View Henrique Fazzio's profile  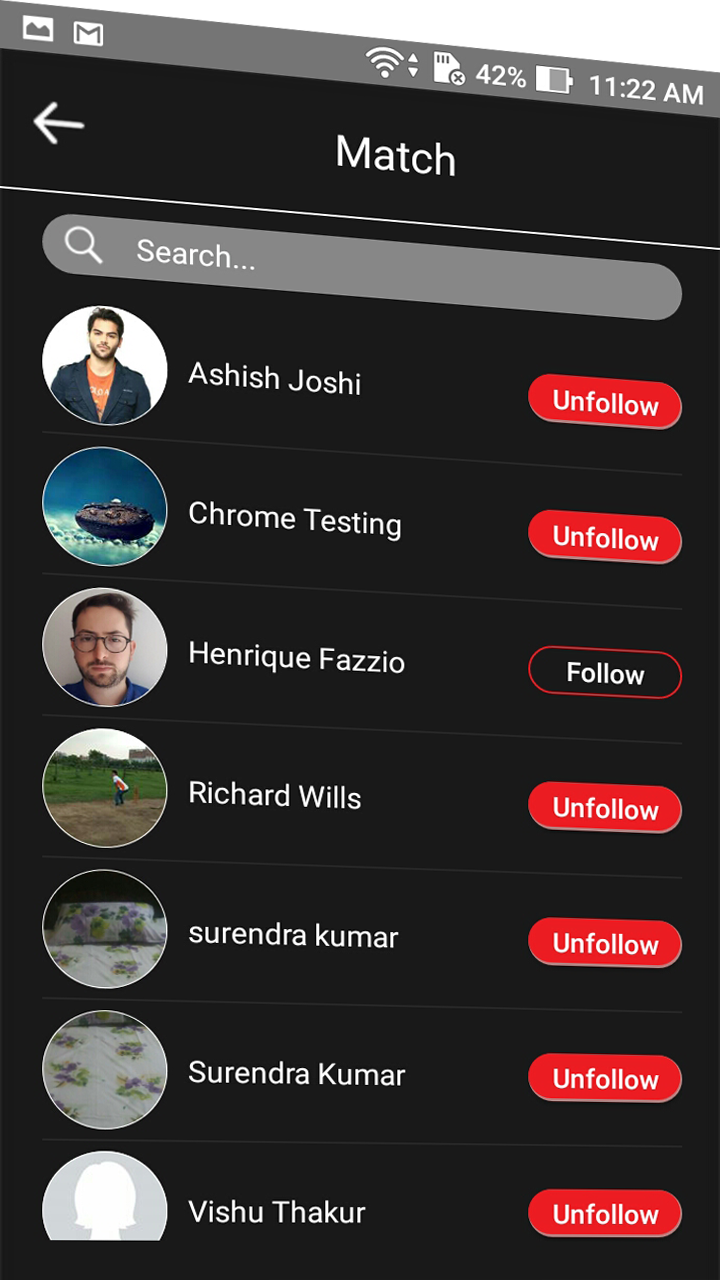click(x=296, y=657)
